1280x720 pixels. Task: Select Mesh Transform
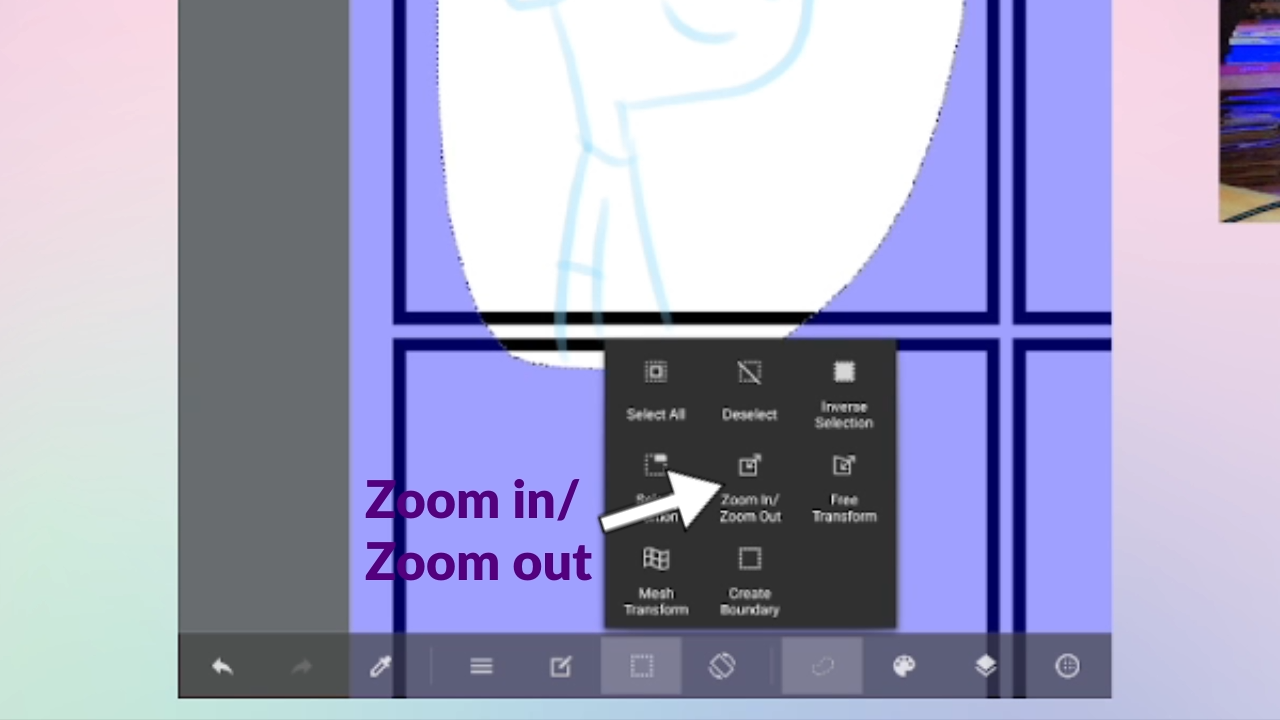[x=656, y=580]
